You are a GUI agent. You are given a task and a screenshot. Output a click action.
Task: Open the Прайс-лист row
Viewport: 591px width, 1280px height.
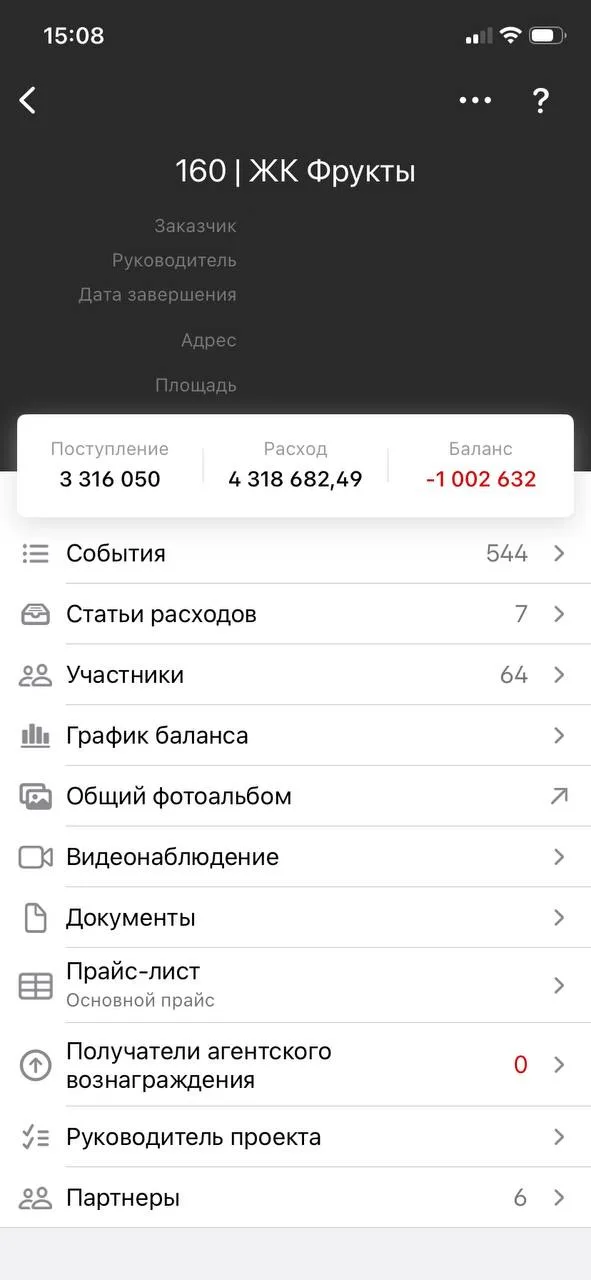pyautogui.click(x=295, y=985)
